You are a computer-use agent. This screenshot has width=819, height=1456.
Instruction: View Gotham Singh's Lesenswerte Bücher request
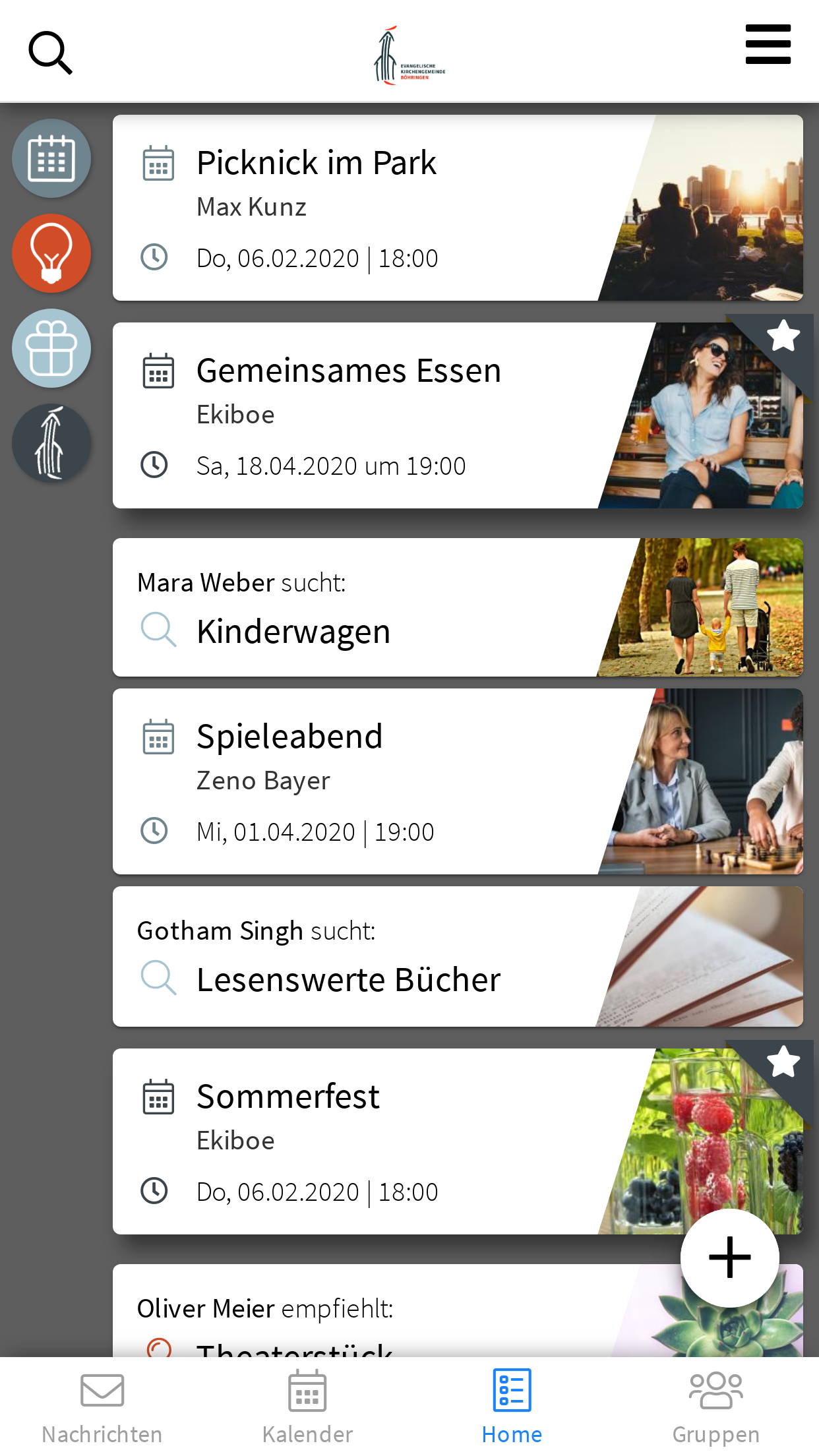pos(458,956)
